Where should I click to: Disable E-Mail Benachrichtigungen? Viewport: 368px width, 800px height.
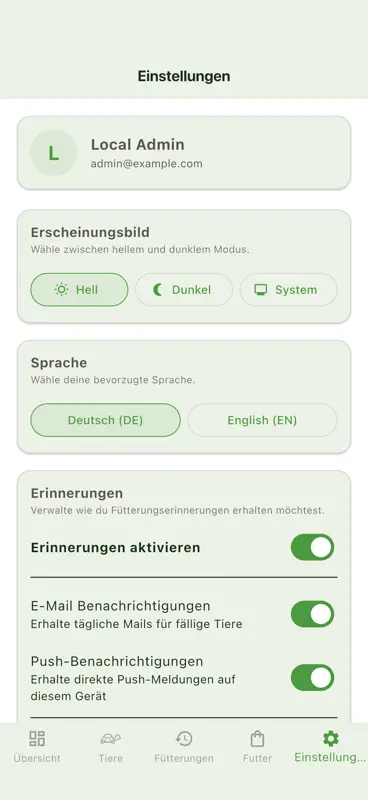coord(312,614)
